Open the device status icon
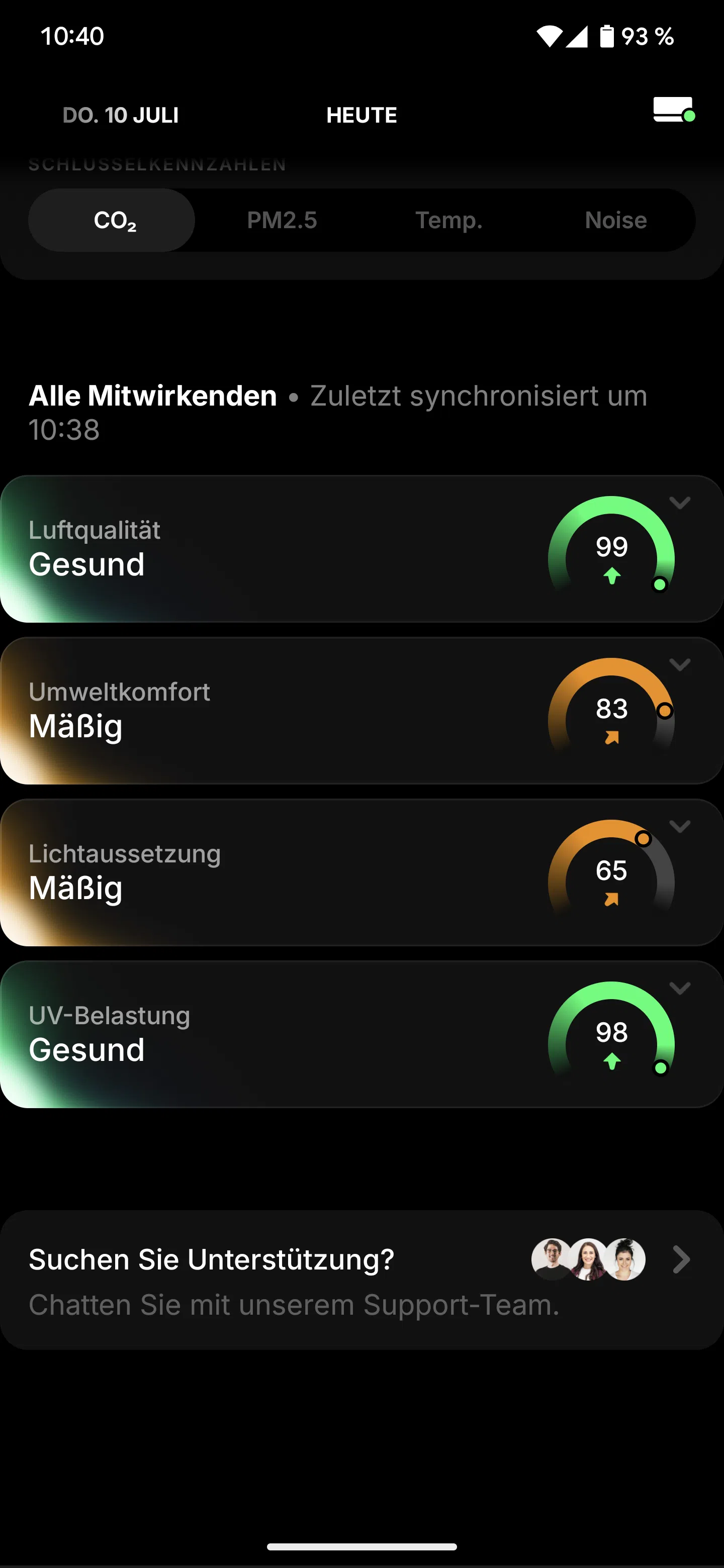This screenshot has width=724, height=1568. pos(673,111)
